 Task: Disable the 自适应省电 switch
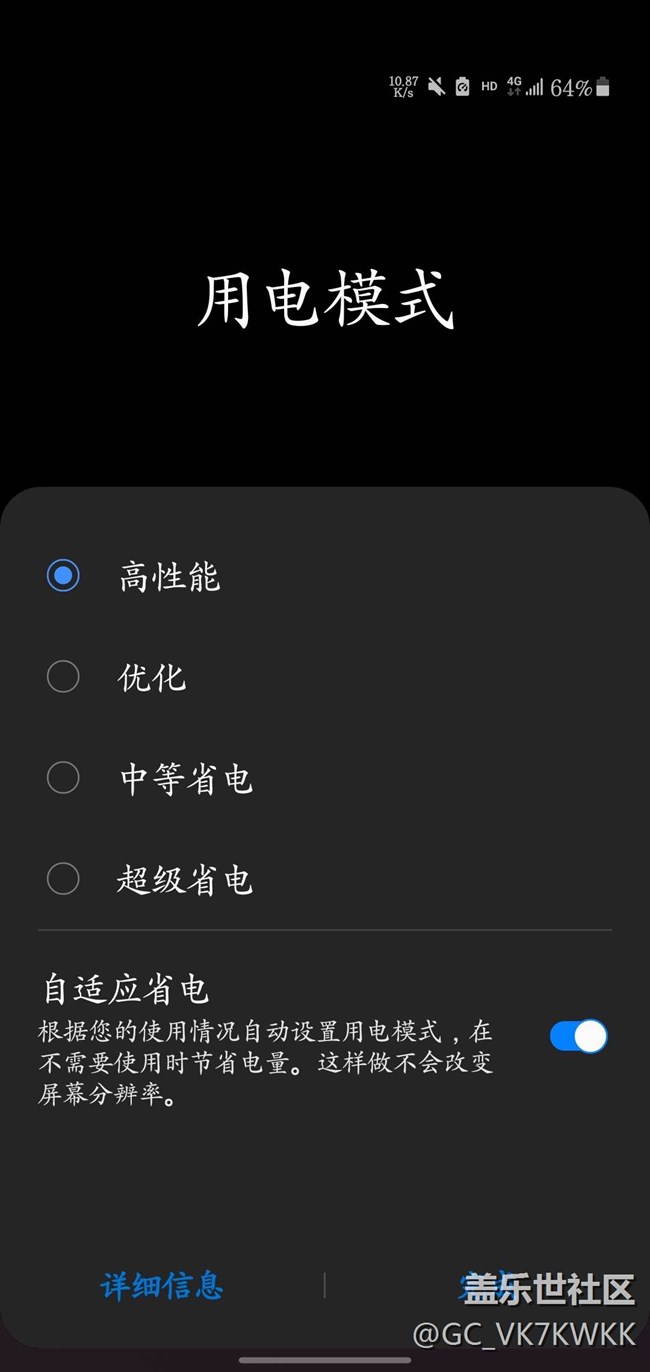[x=578, y=1036]
